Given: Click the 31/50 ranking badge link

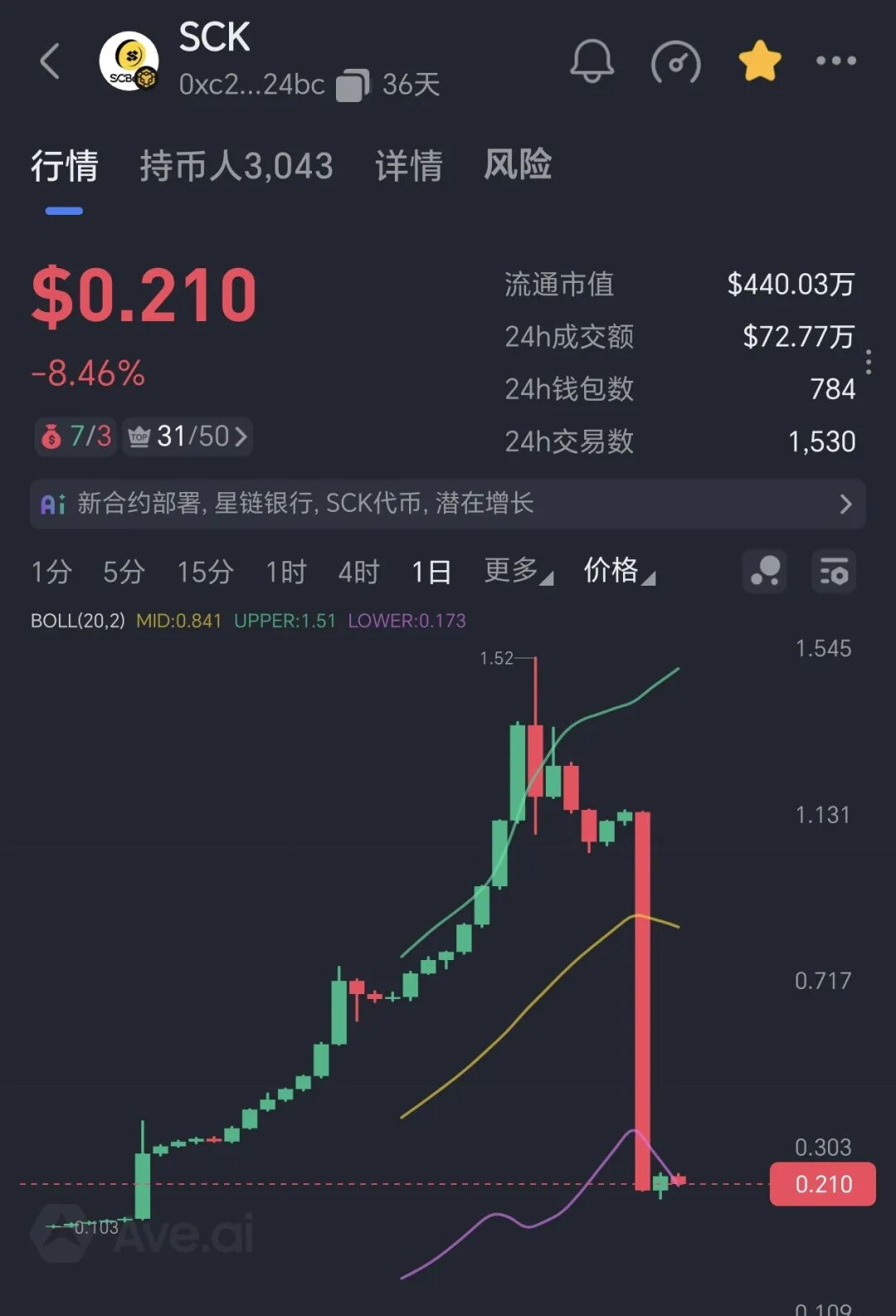Looking at the screenshot, I should pyautogui.click(x=187, y=436).
